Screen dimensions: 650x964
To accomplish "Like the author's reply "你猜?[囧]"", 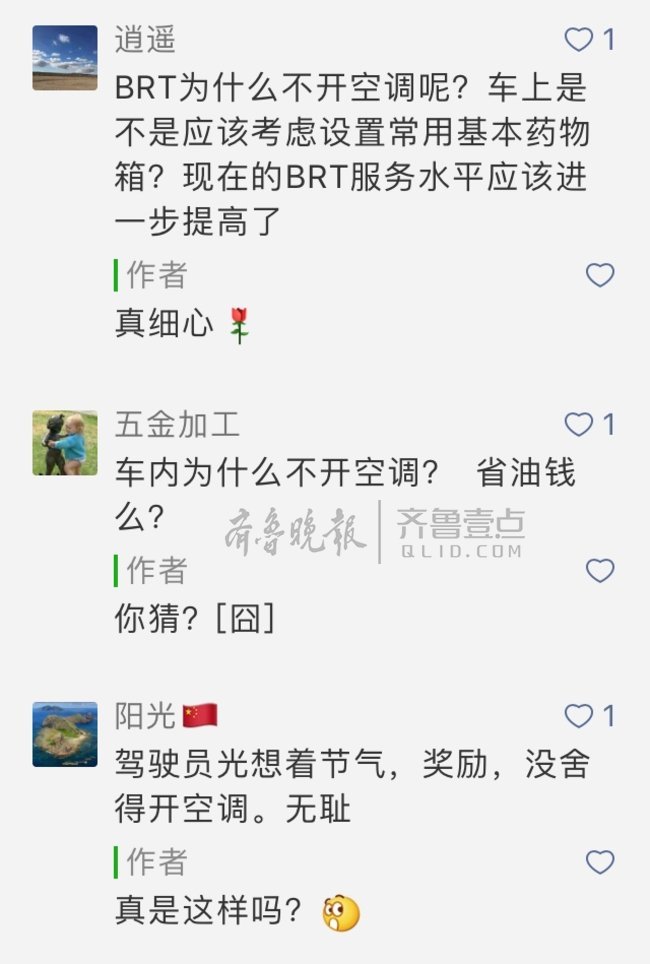I will [599, 571].
